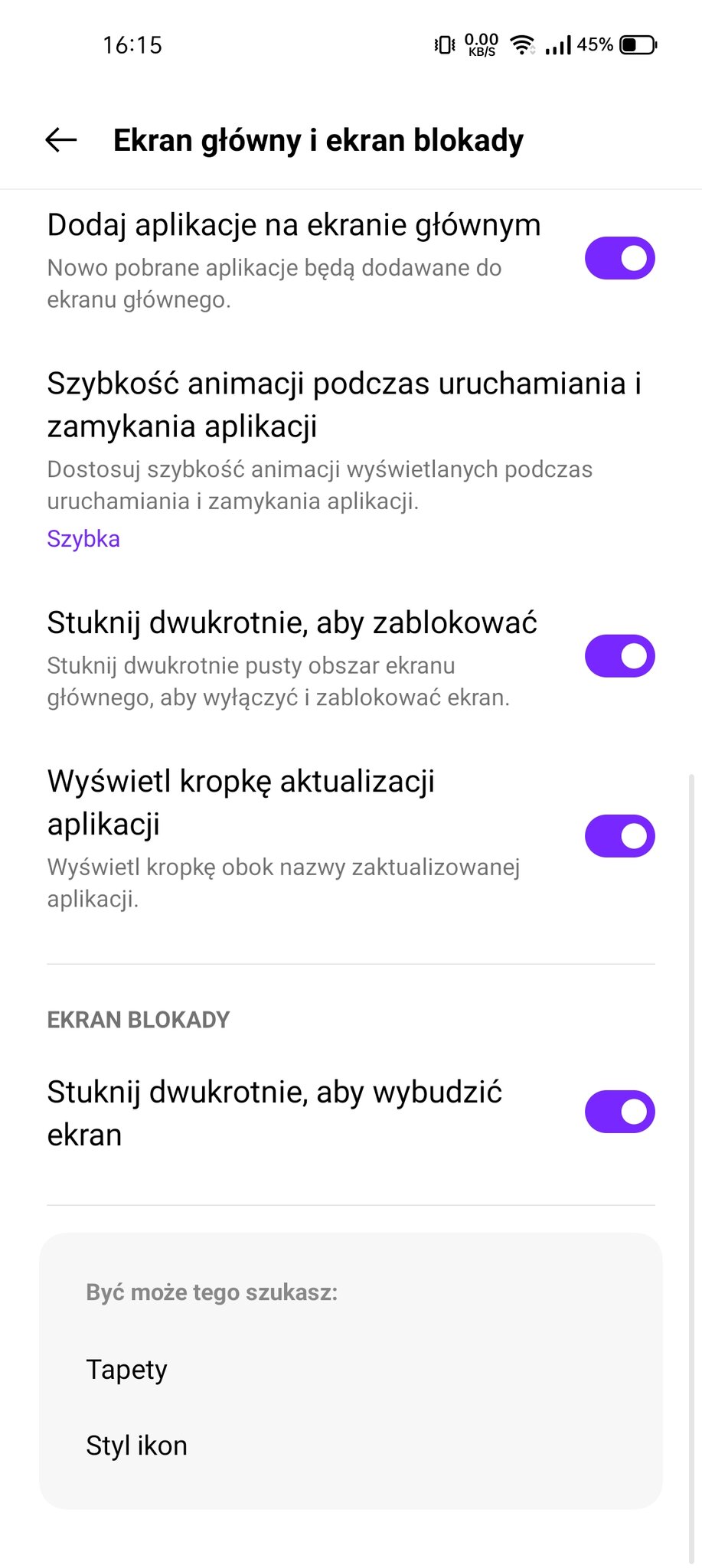Image resolution: width=702 pixels, height=1568 pixels.
Task: Turn off Wyświetl kropkę aktualizacji aplikacji
Action: point(619,836)
